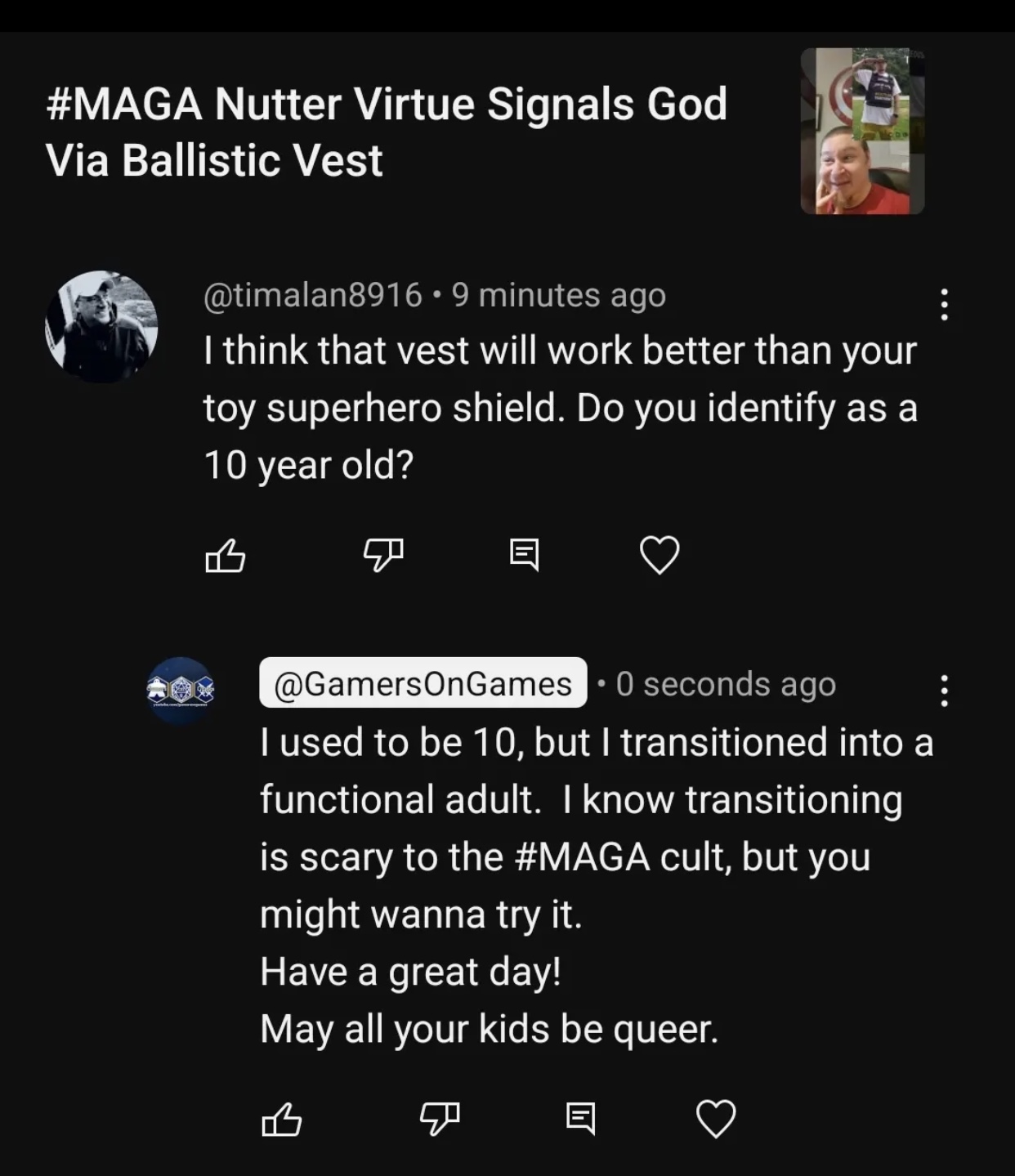Reply to @timalan8916's comment
Viewport: 1015px width, 1176px height.
pos(524,555)
